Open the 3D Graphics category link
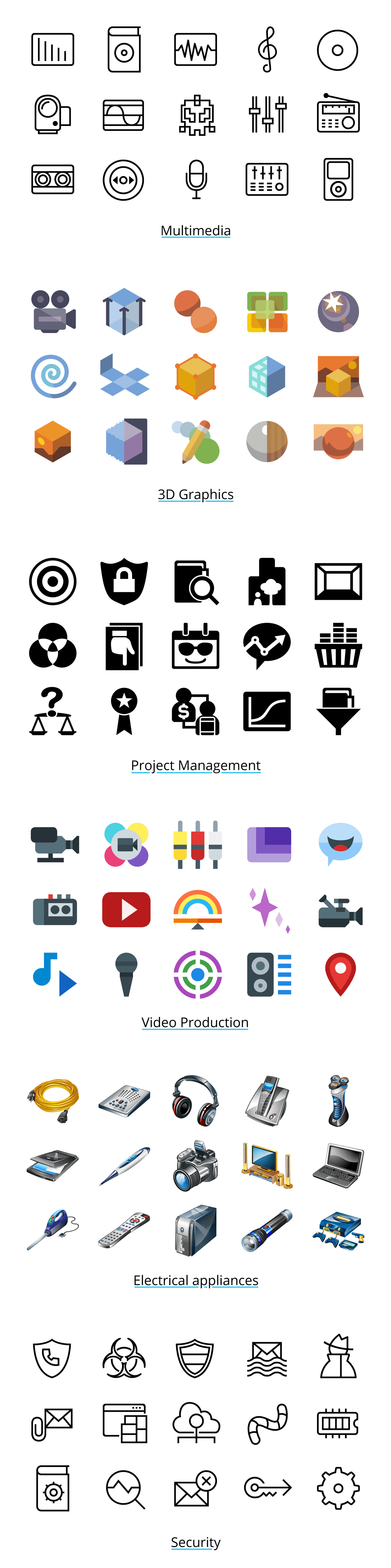Viewport: 391px width, 1568px height. [195, 494]
